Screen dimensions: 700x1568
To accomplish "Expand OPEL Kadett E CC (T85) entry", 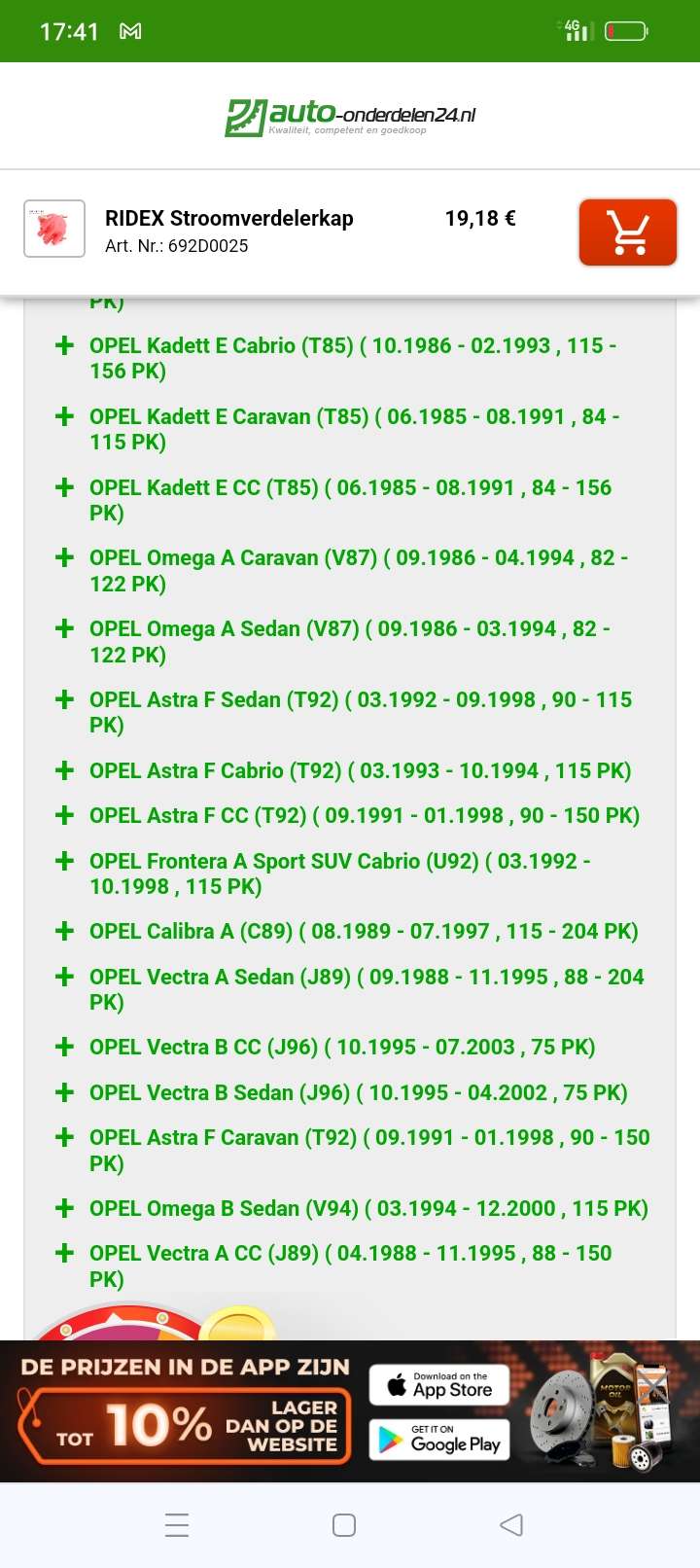I will point(65,487).
